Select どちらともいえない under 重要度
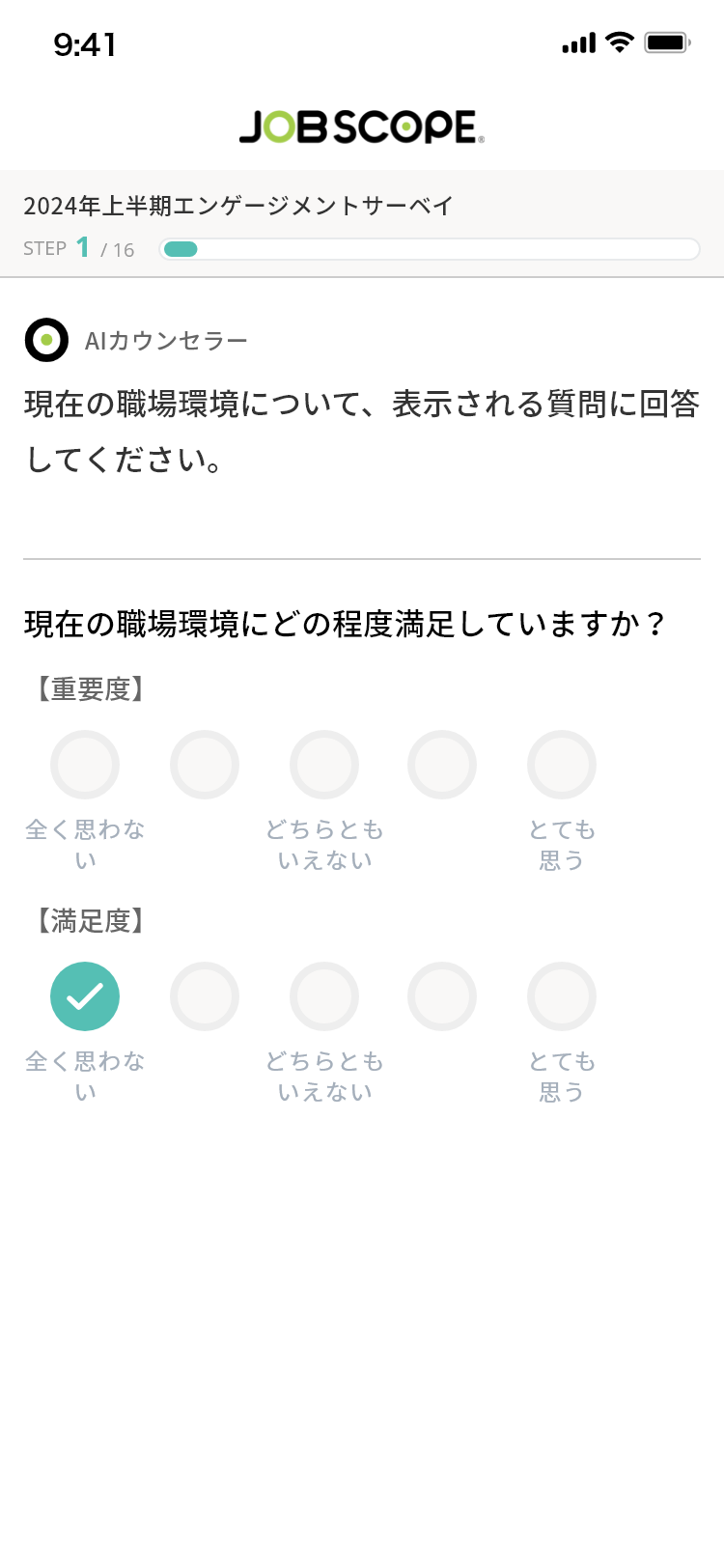The image size is (724, 1568). tap(324, 765)
